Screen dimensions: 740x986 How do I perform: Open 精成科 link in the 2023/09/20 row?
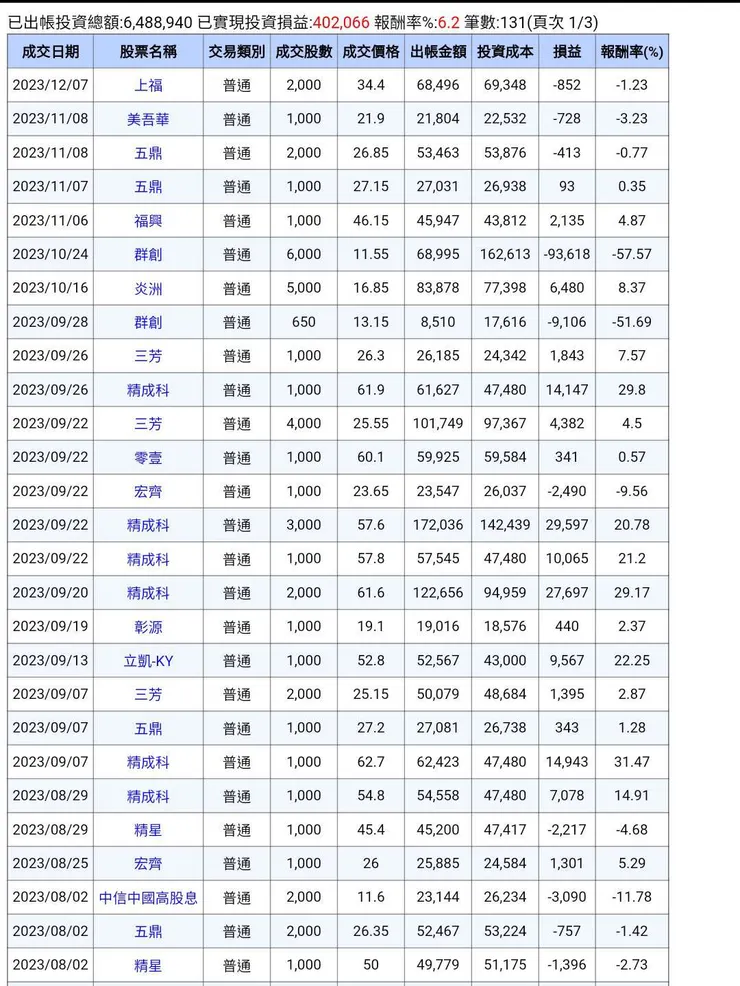tap(148, 593)
